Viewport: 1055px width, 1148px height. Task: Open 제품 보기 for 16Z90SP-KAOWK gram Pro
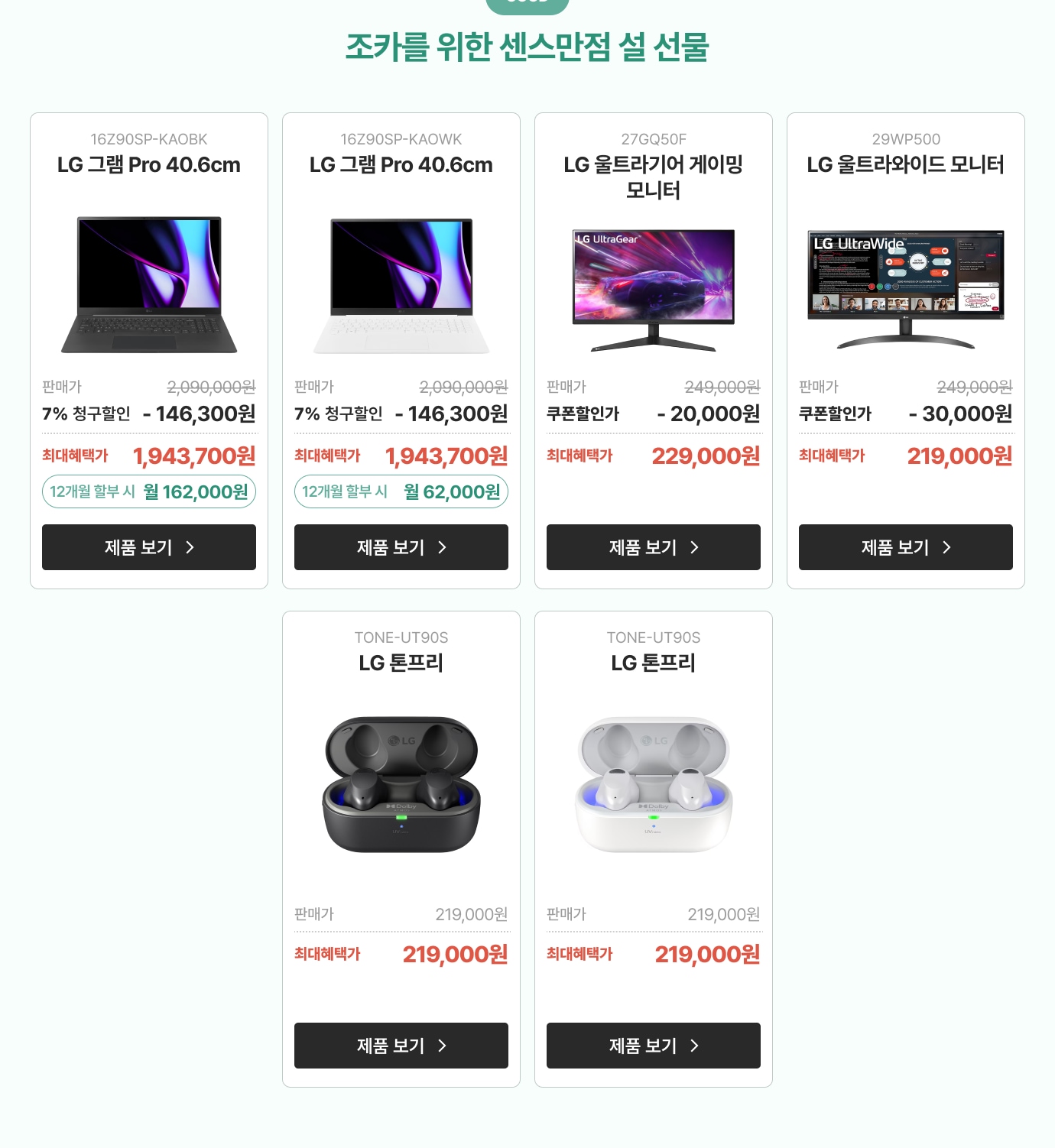pyautogui.click(x=401, y=547)
